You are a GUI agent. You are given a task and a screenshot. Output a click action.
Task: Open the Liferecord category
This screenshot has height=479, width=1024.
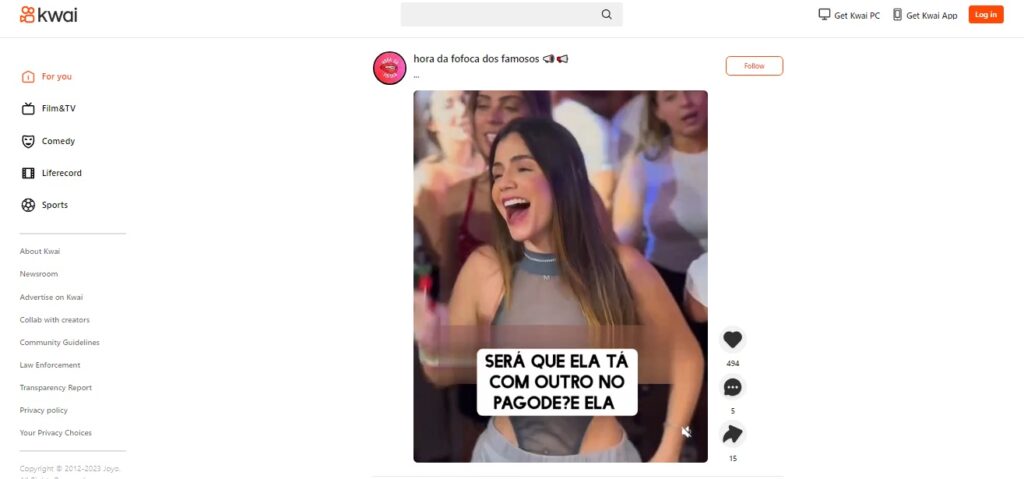click(61, 173)
